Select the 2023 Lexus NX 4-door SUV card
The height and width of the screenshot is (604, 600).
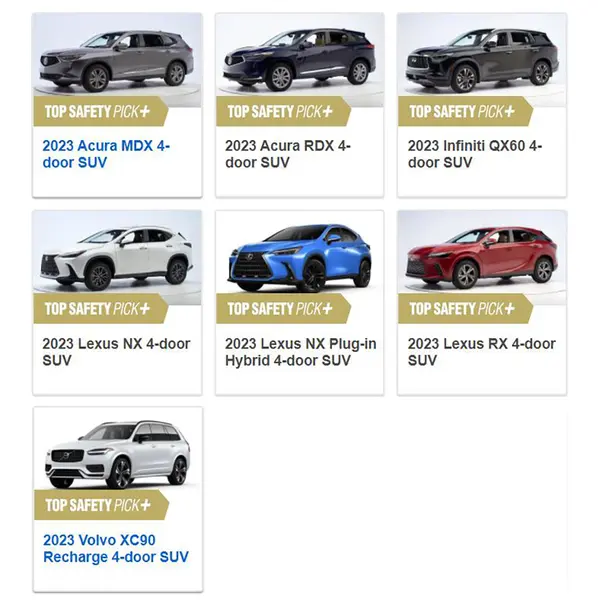(x=116, y=351)
